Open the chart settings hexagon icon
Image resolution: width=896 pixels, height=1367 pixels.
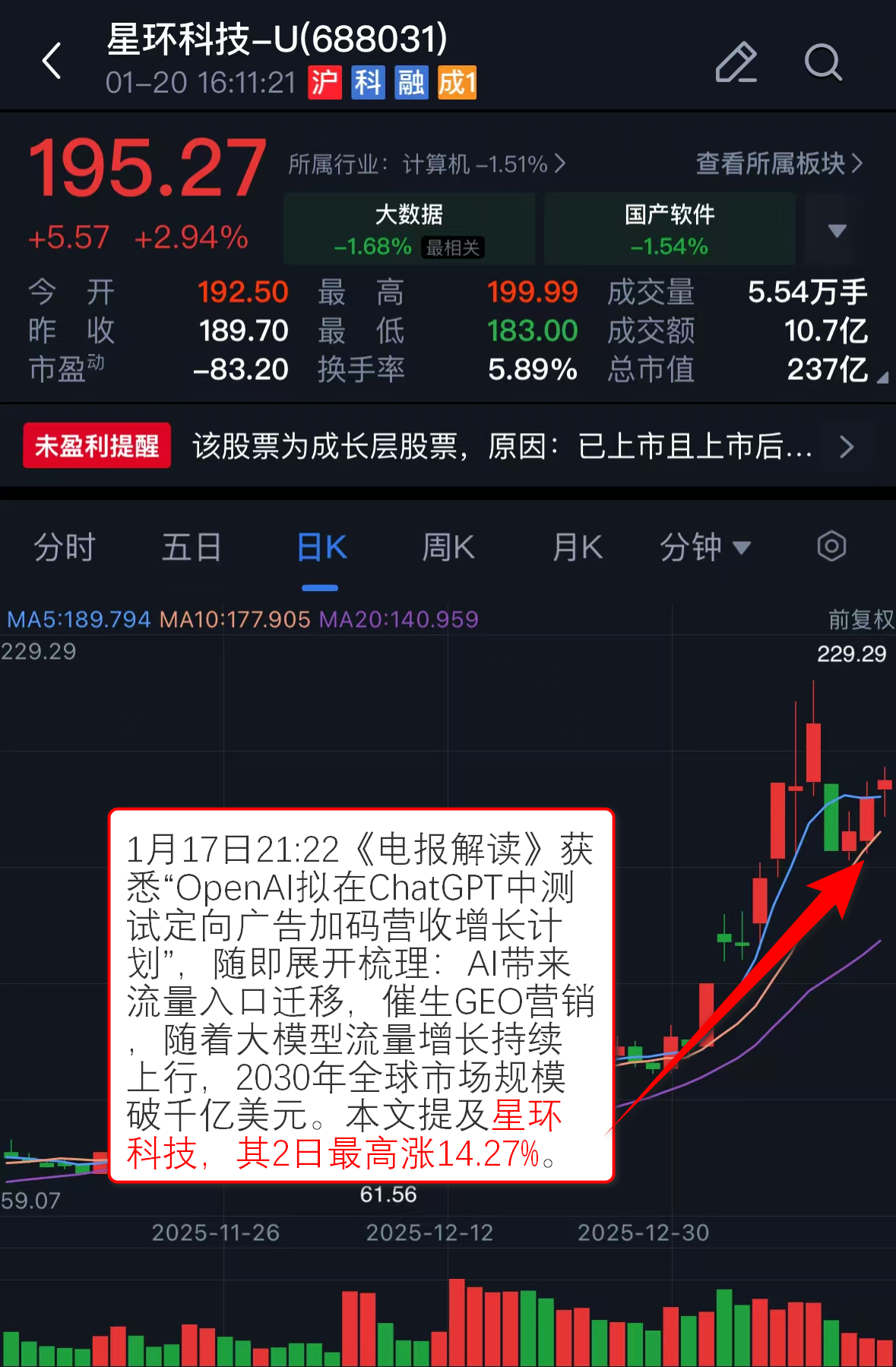831,546
